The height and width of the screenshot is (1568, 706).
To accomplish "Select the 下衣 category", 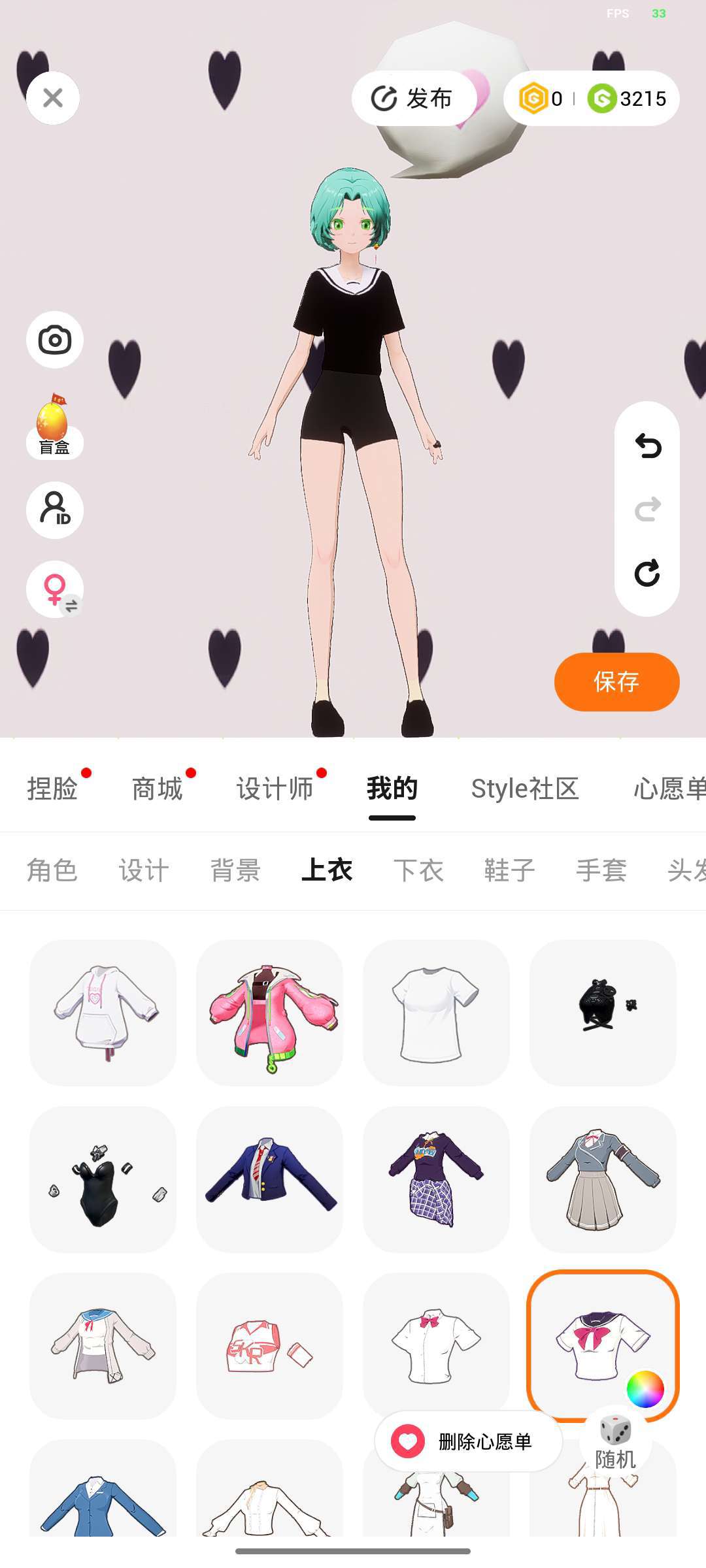I will [x=418, y=870].
